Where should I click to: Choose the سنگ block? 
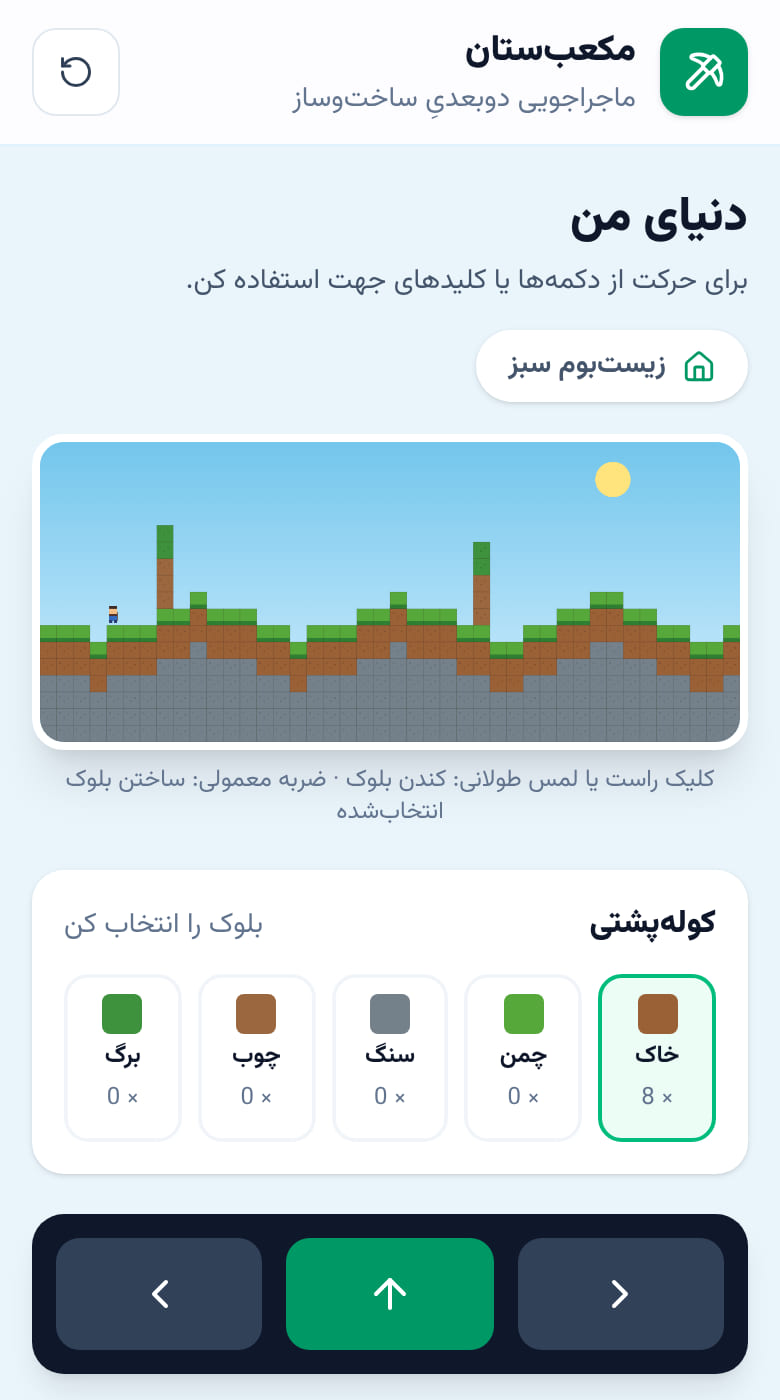pos(390,1058)
